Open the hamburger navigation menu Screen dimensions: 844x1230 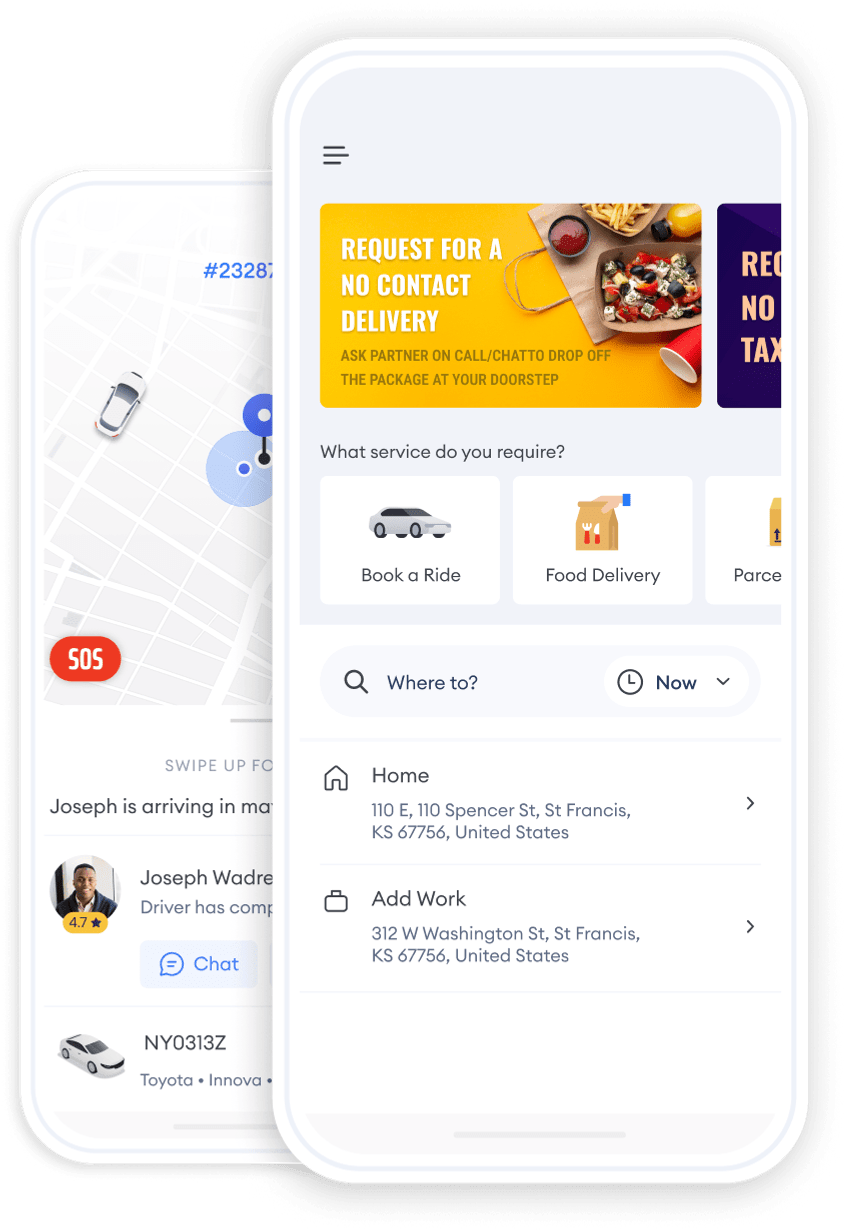[x=335, y=155]
